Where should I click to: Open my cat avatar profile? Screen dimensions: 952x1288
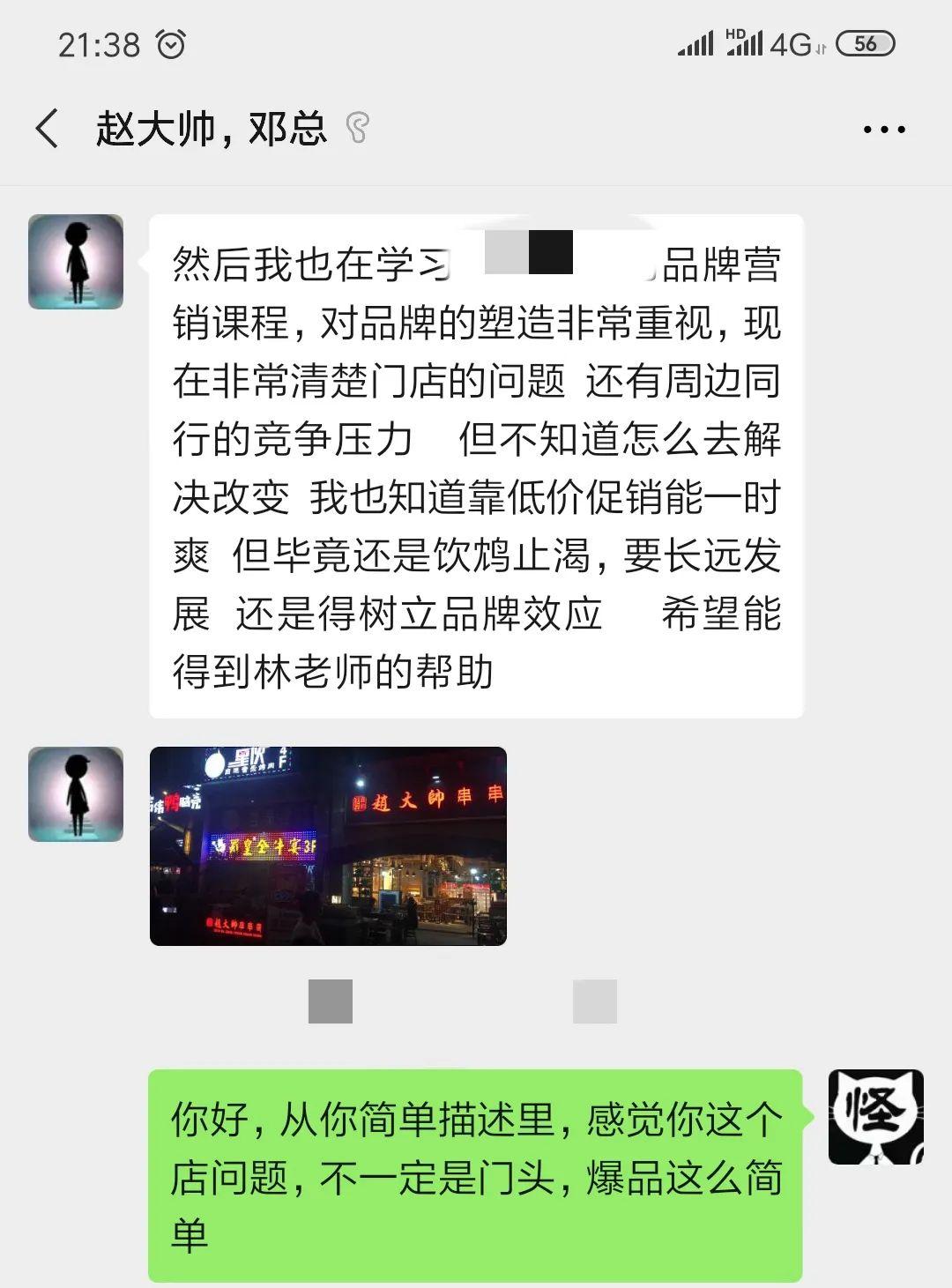coord(875,1117)
